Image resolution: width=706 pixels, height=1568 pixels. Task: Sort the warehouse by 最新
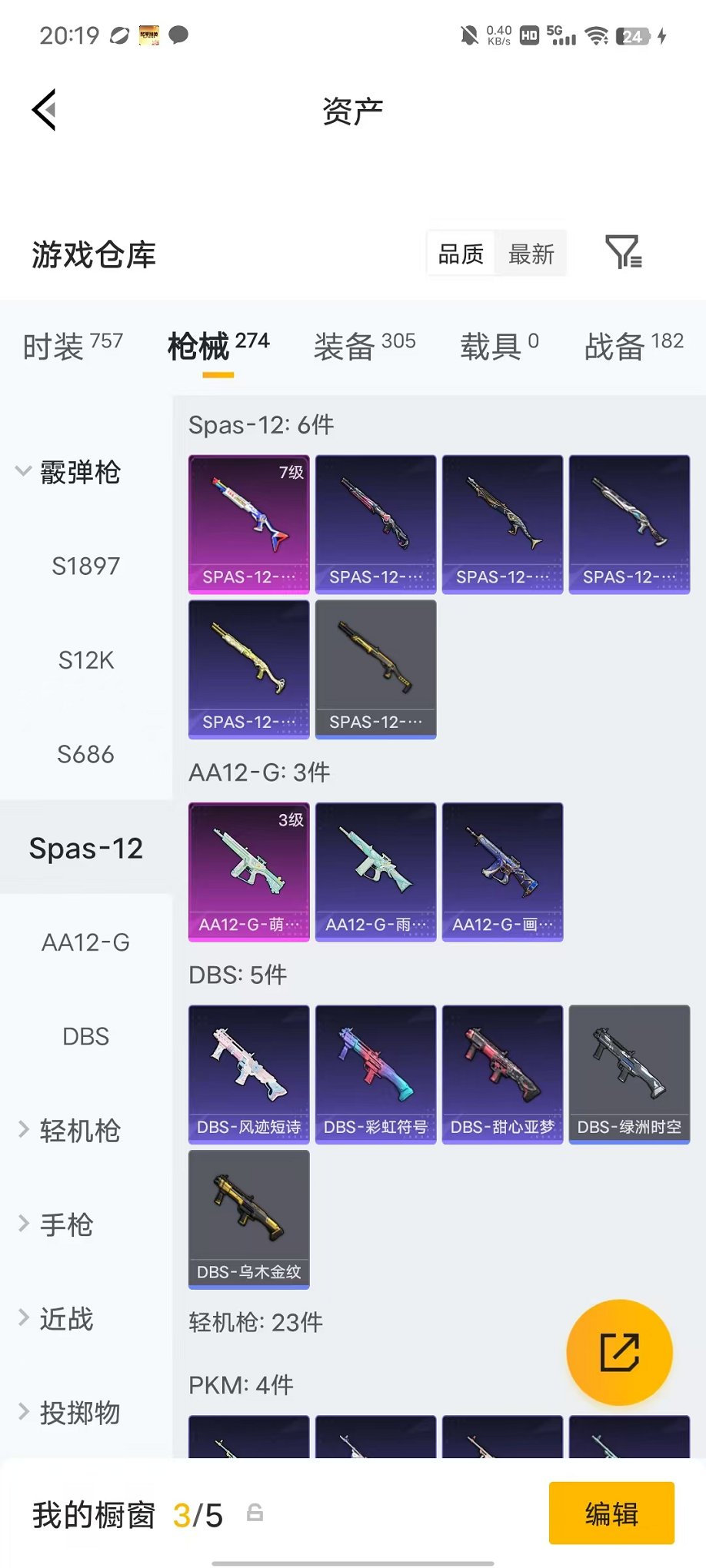point(531,254)
